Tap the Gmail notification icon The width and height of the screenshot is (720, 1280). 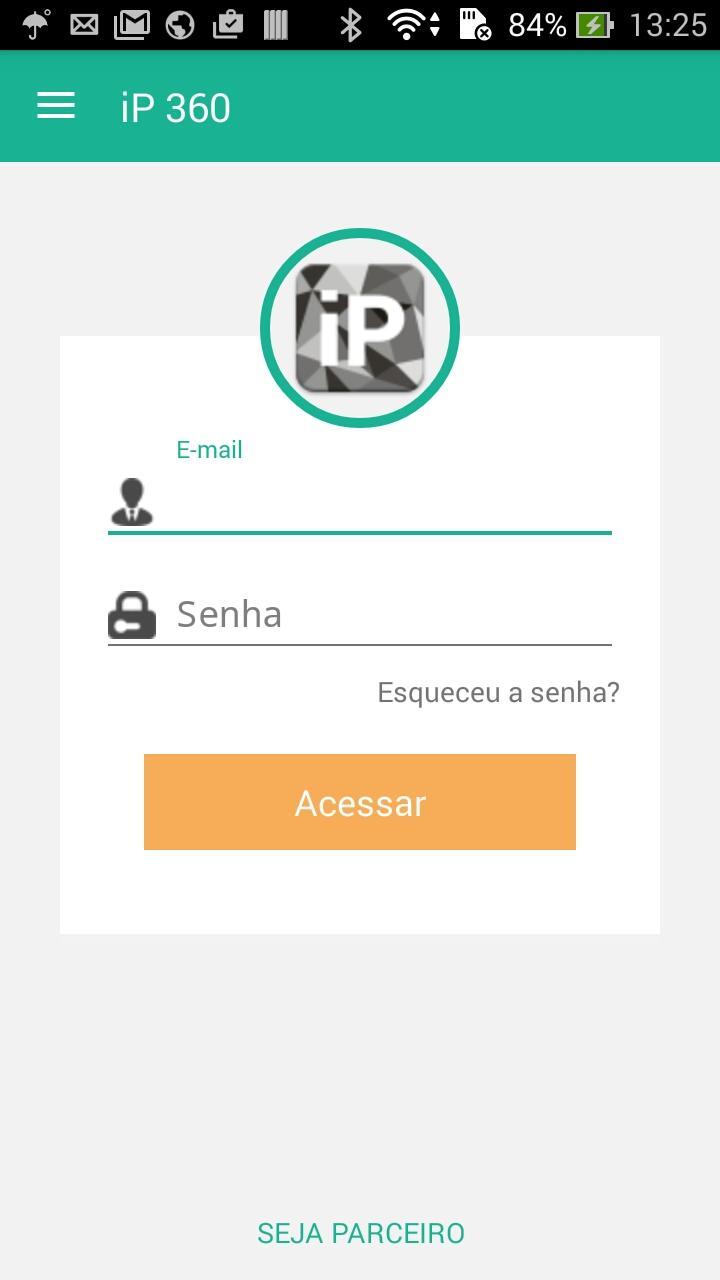click(x=131, y=23)
